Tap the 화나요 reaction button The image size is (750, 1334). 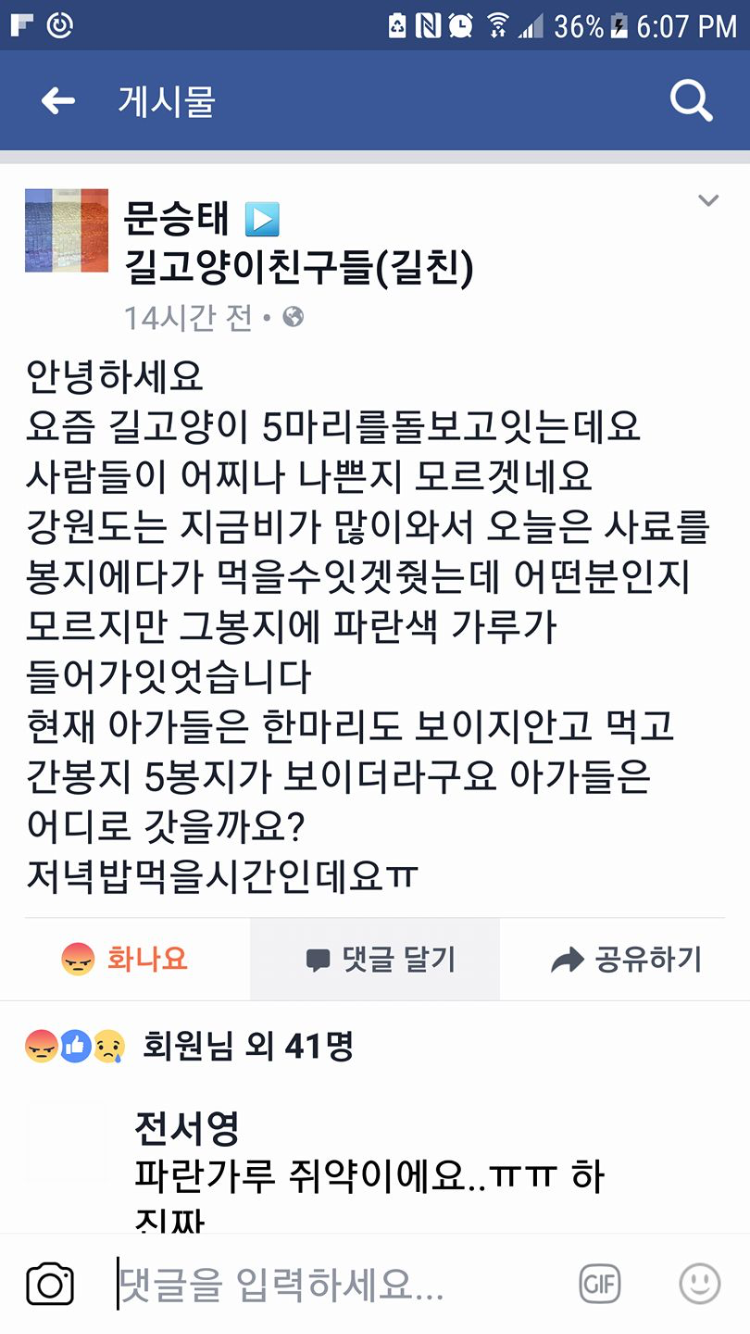[x=125, y=960]
